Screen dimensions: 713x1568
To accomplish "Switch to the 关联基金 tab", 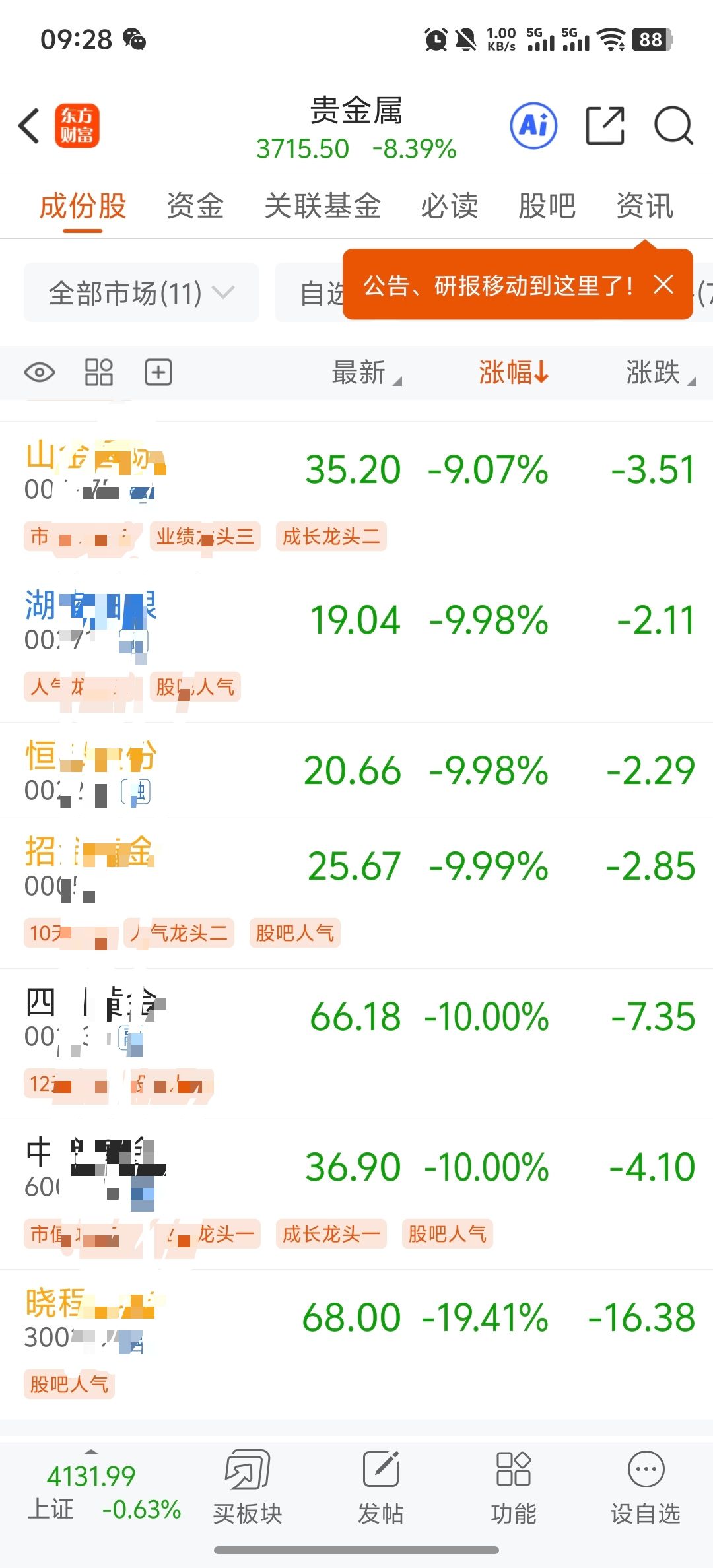I will coord(322,206).
